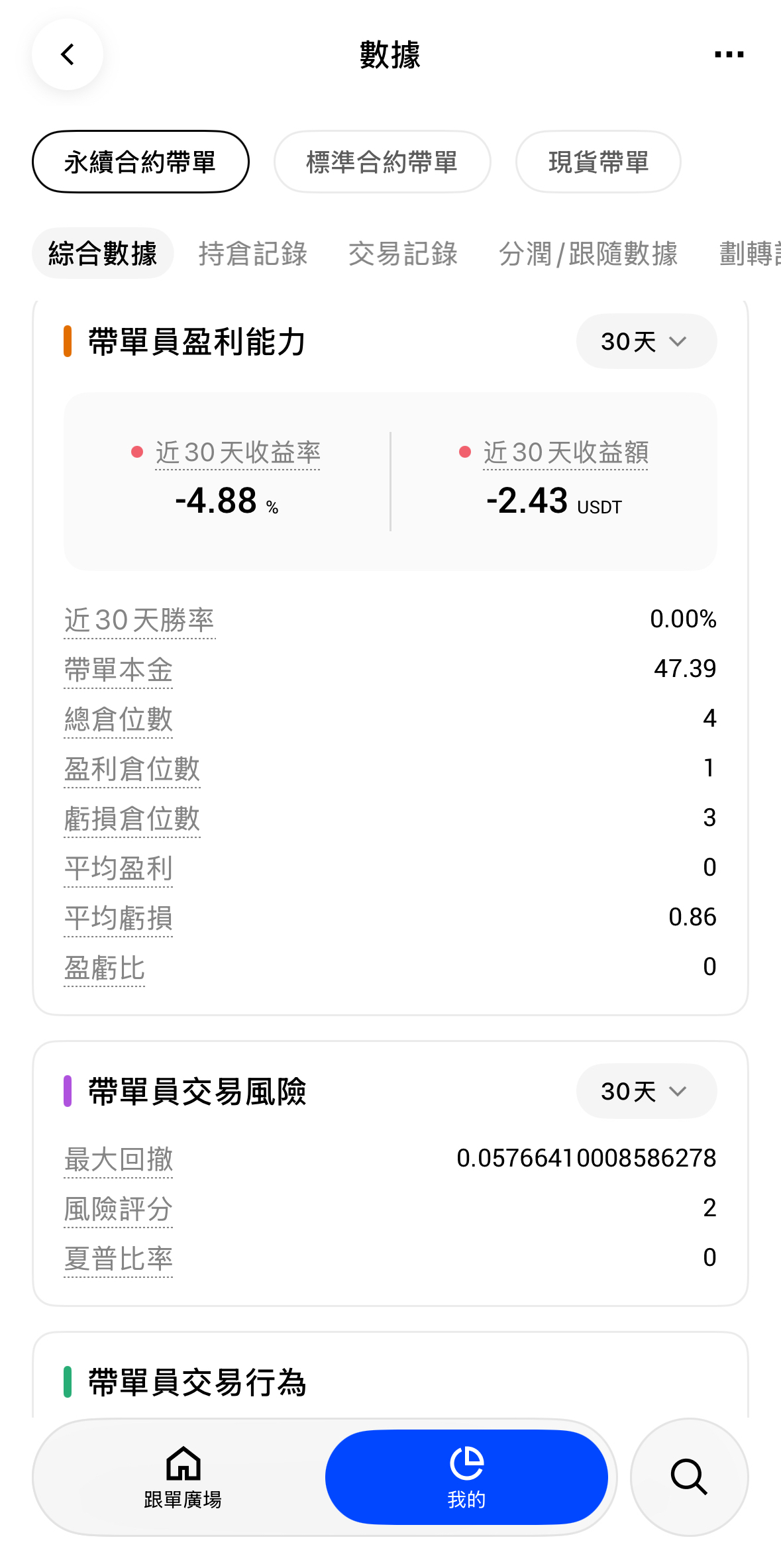Image resolution: width=781 pixels, height=1568 pixels.
Task: Show explanation for 近30天收益率
Action: [238, 453]
